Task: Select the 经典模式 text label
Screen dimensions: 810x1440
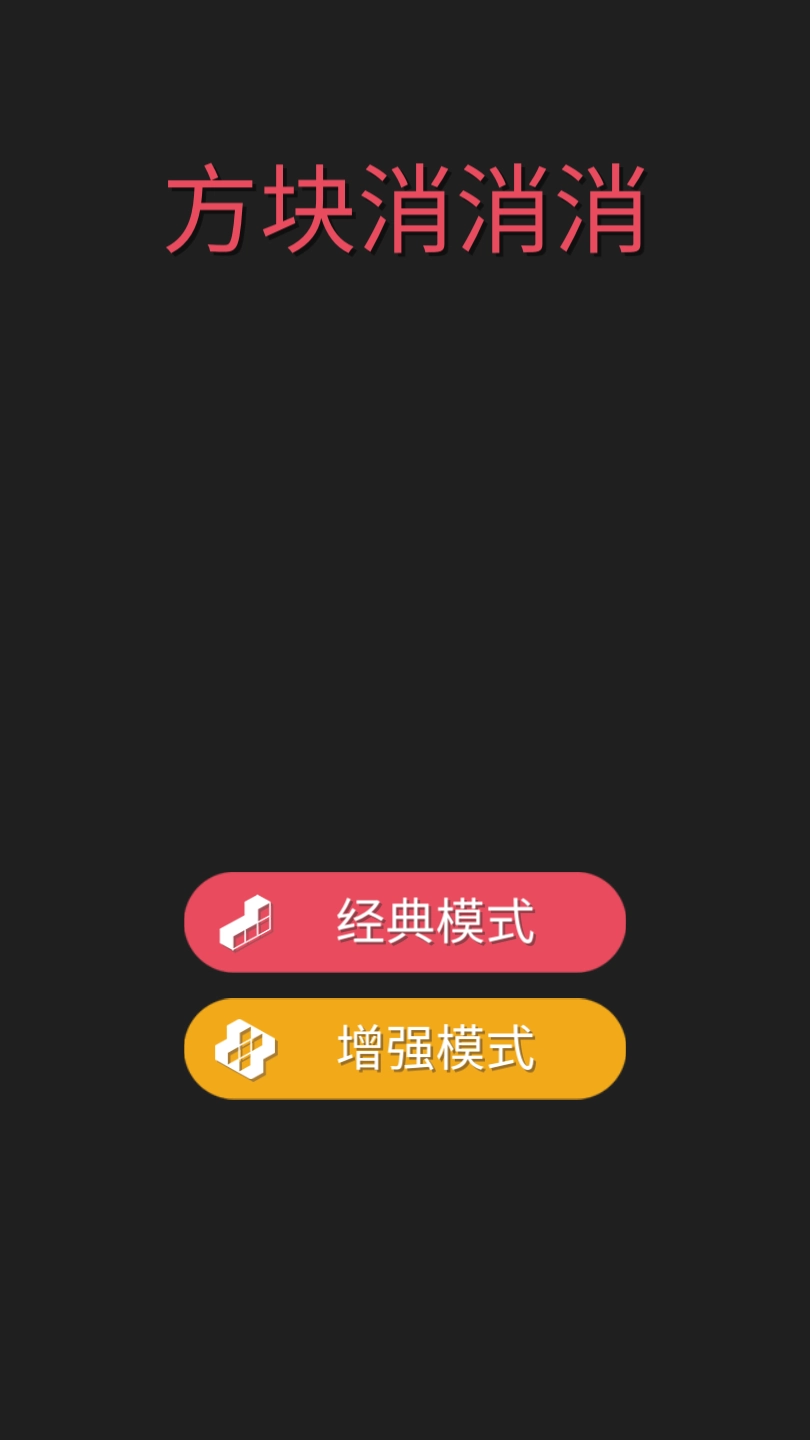Action: pos(437,922)
